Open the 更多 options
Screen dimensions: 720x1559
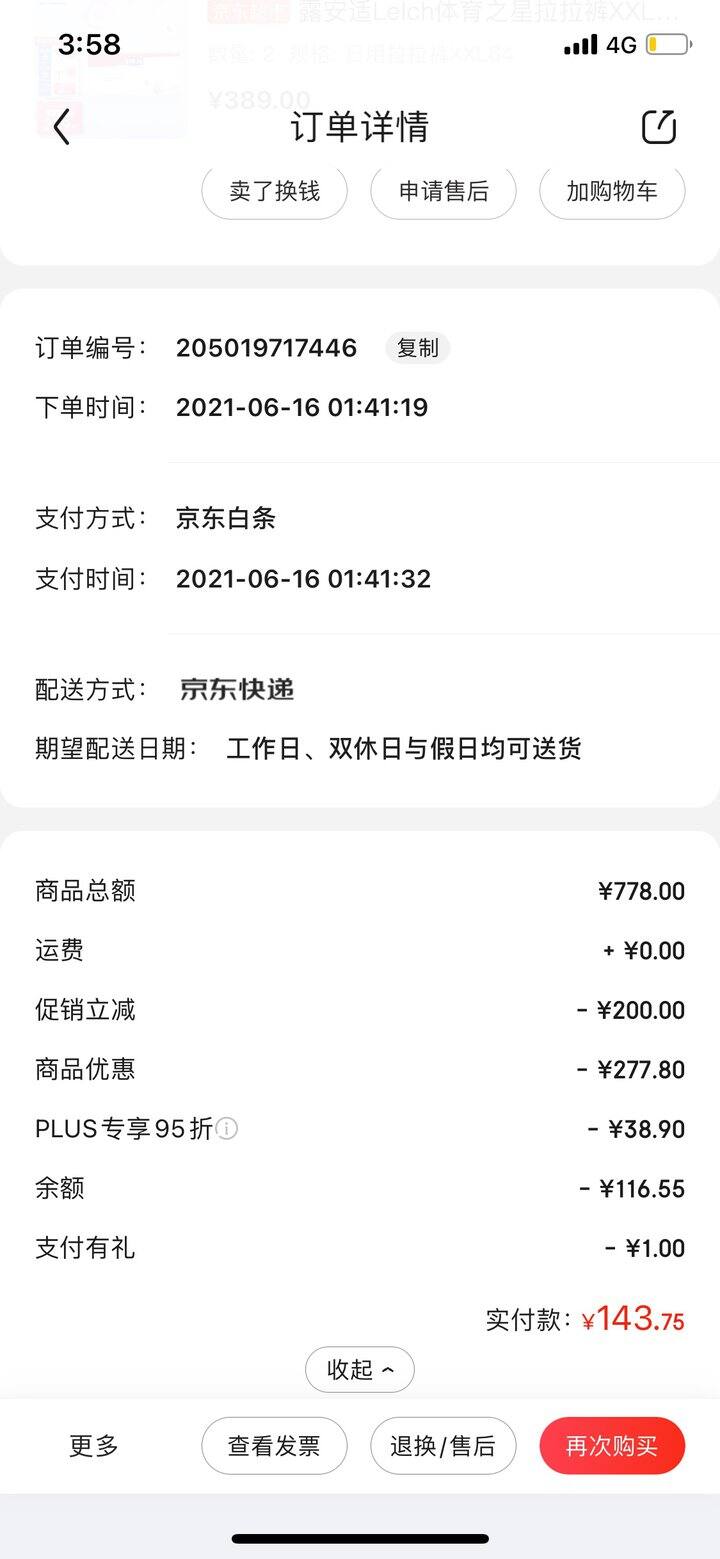pyautogui.click(x=94, y=1446)
